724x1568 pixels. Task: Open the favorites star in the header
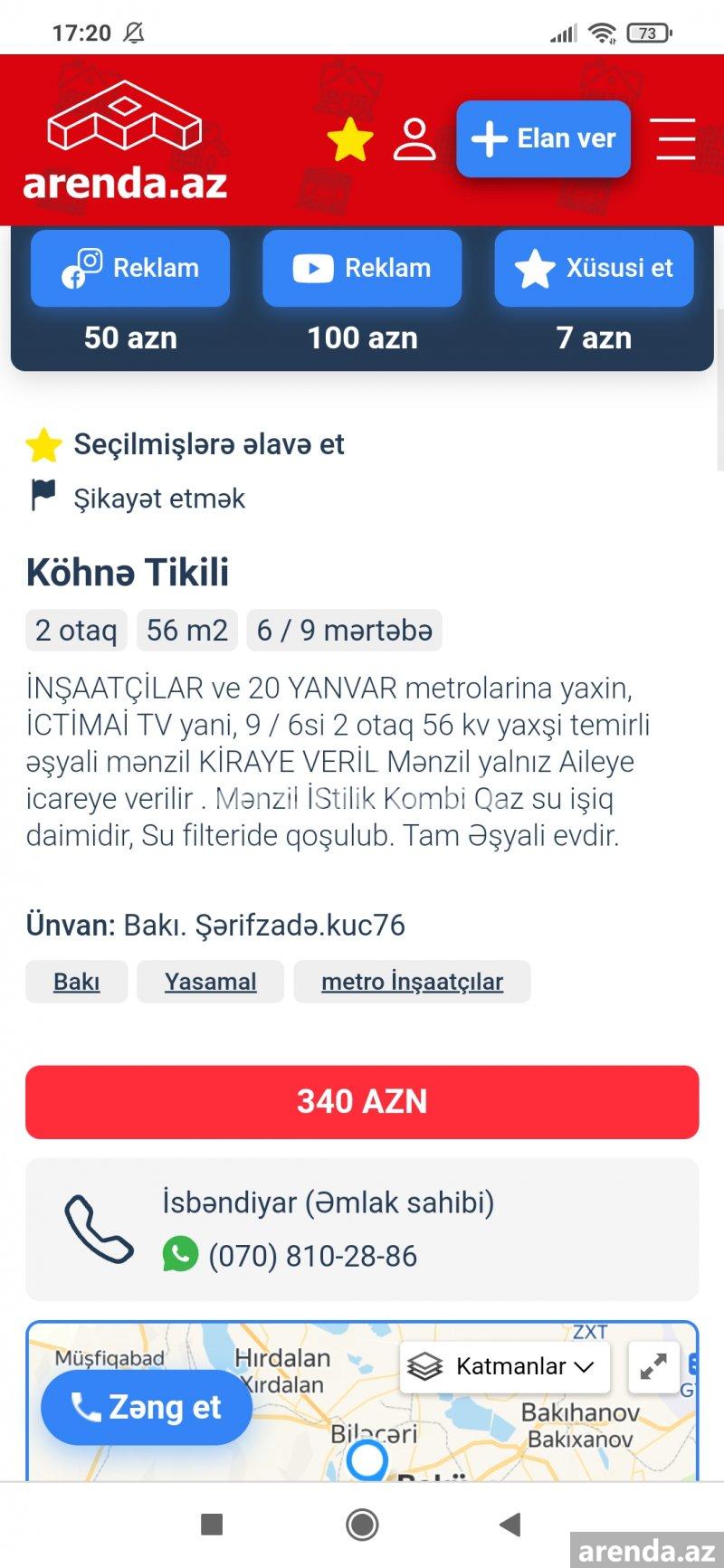coord(350,139)
